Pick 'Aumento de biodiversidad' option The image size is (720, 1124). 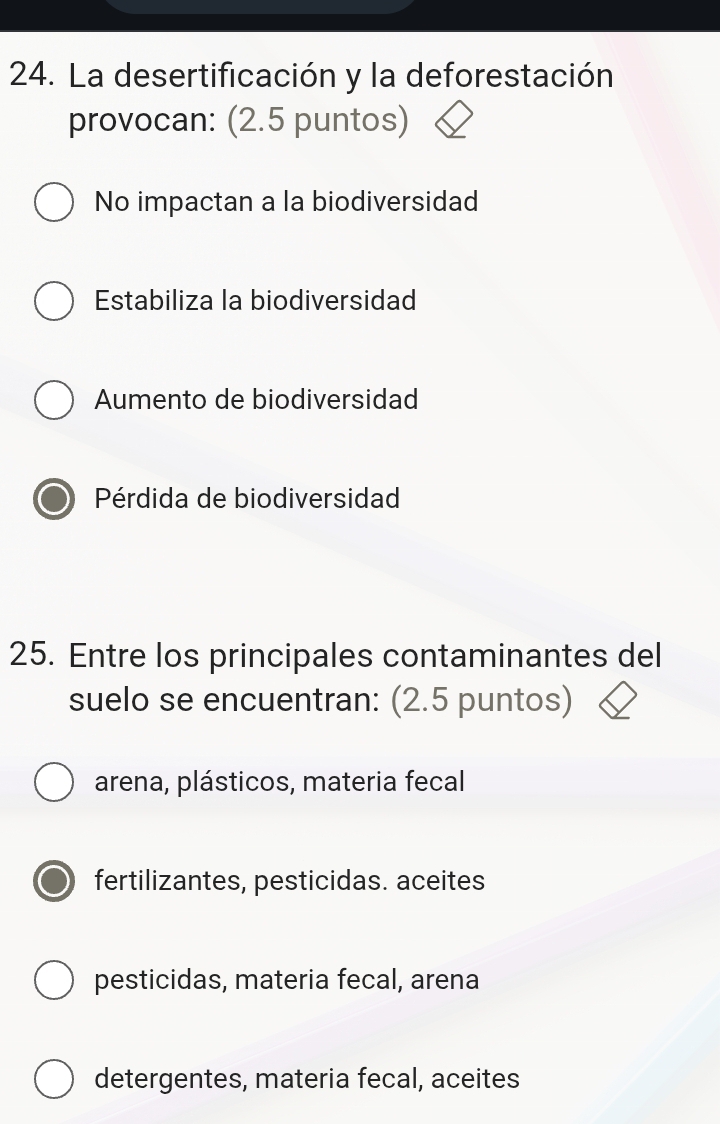54,400
